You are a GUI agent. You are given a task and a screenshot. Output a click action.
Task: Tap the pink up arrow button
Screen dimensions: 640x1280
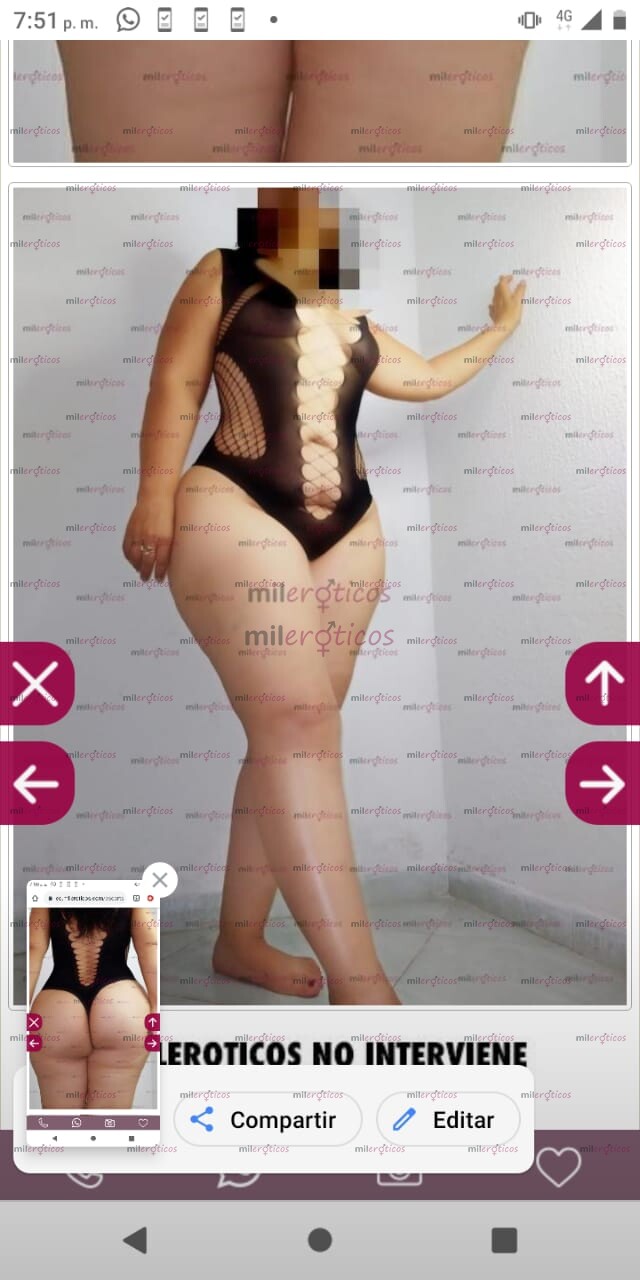pos(603,684)
